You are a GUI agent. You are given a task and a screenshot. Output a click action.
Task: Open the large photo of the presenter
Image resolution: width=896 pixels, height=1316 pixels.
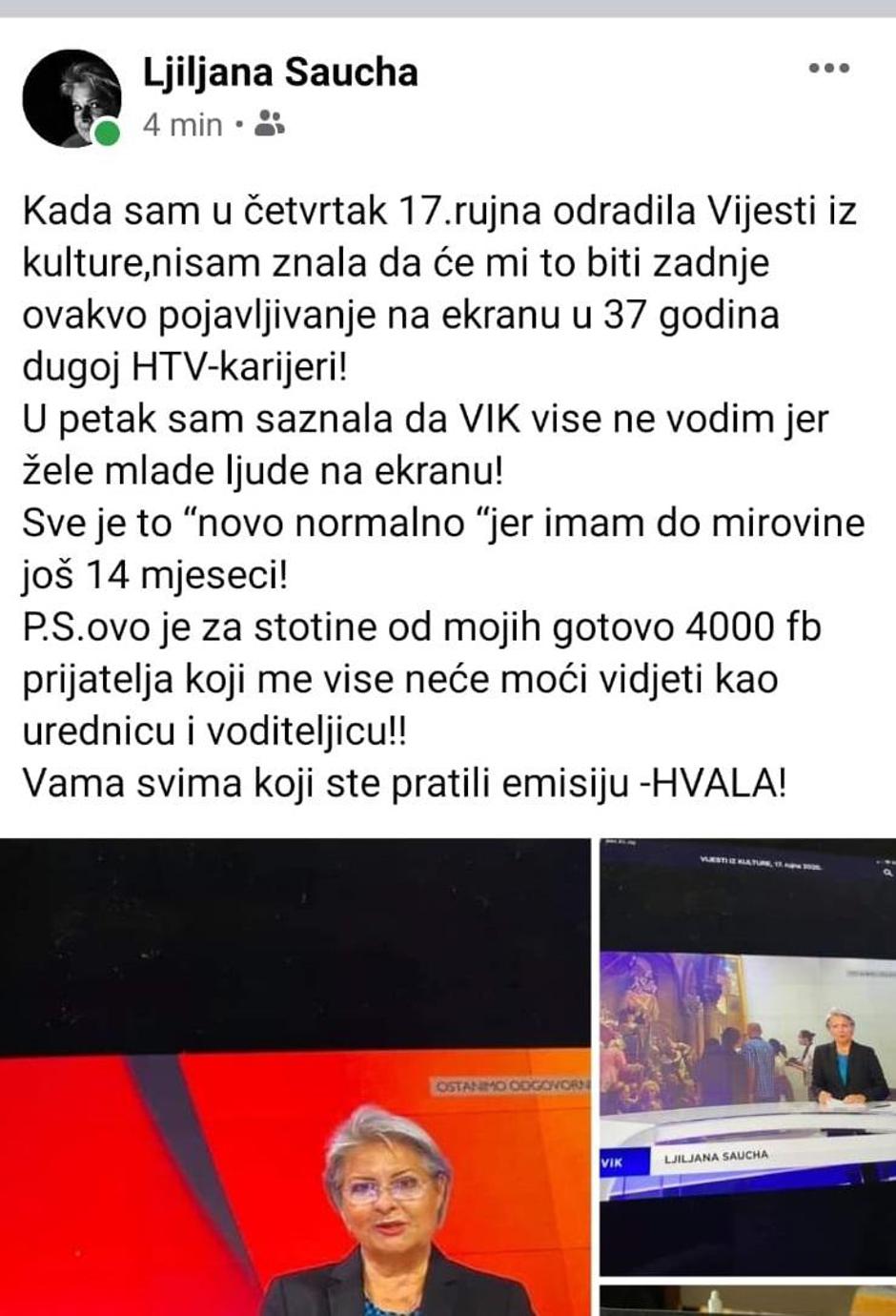(x=295, y=1078)
